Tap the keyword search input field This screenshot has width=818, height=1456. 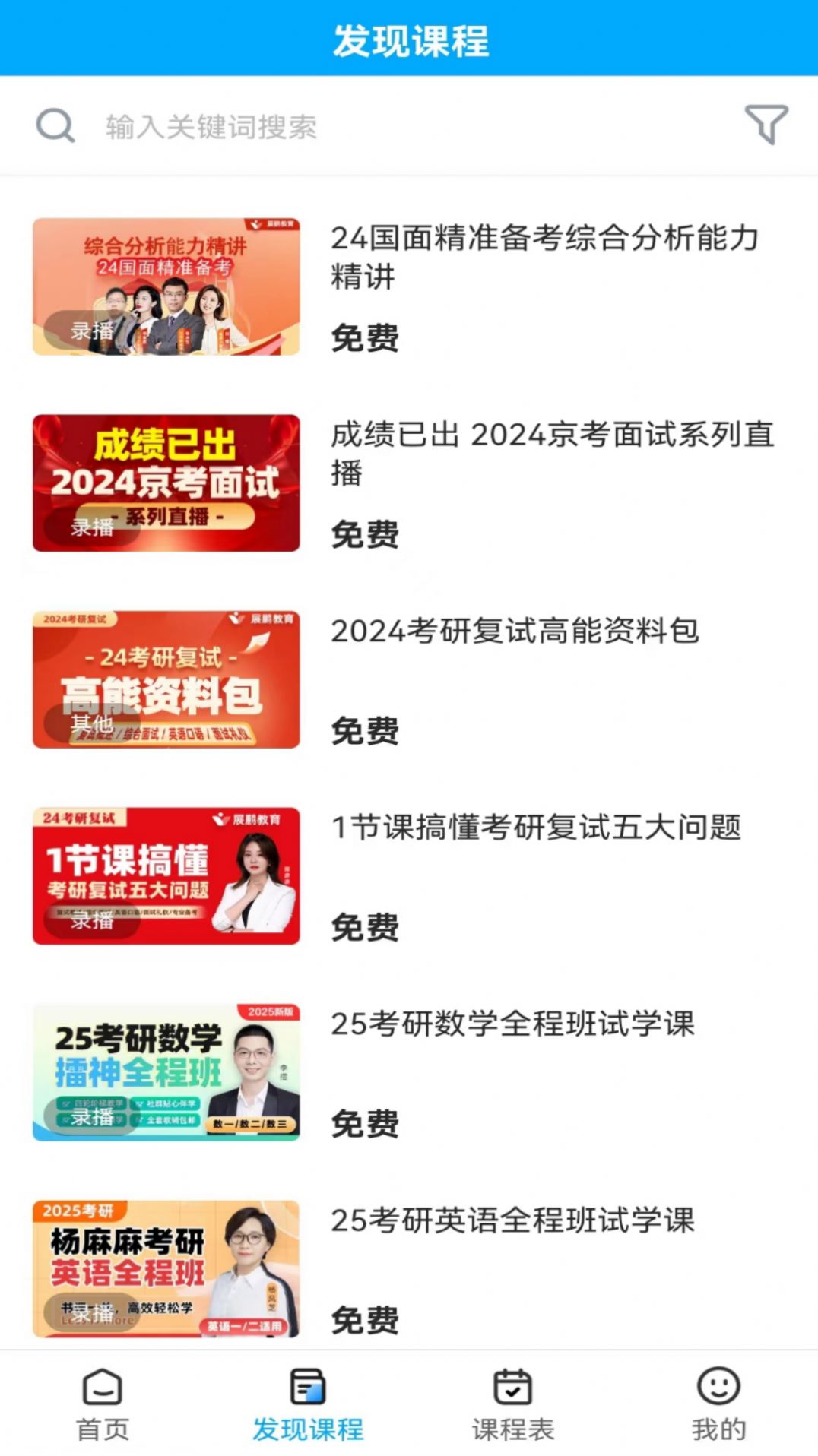[x=304, y=126]
